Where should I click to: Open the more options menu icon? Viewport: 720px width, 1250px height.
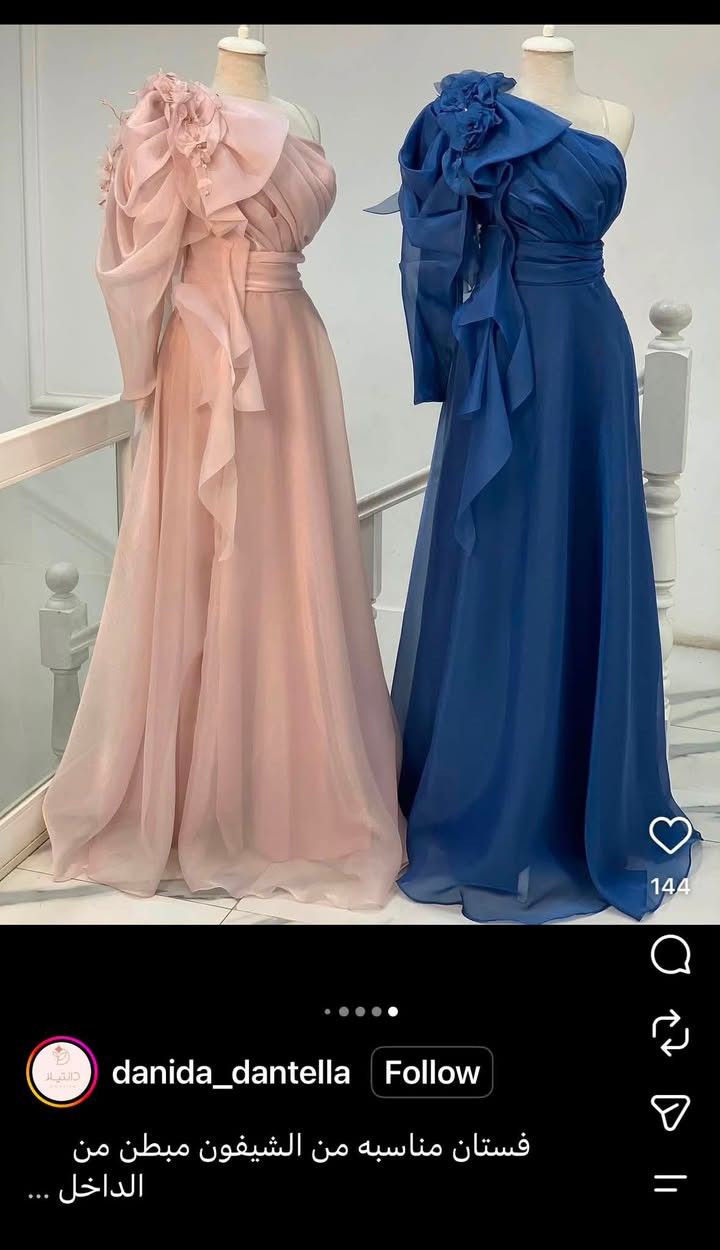coord(670,1183)
